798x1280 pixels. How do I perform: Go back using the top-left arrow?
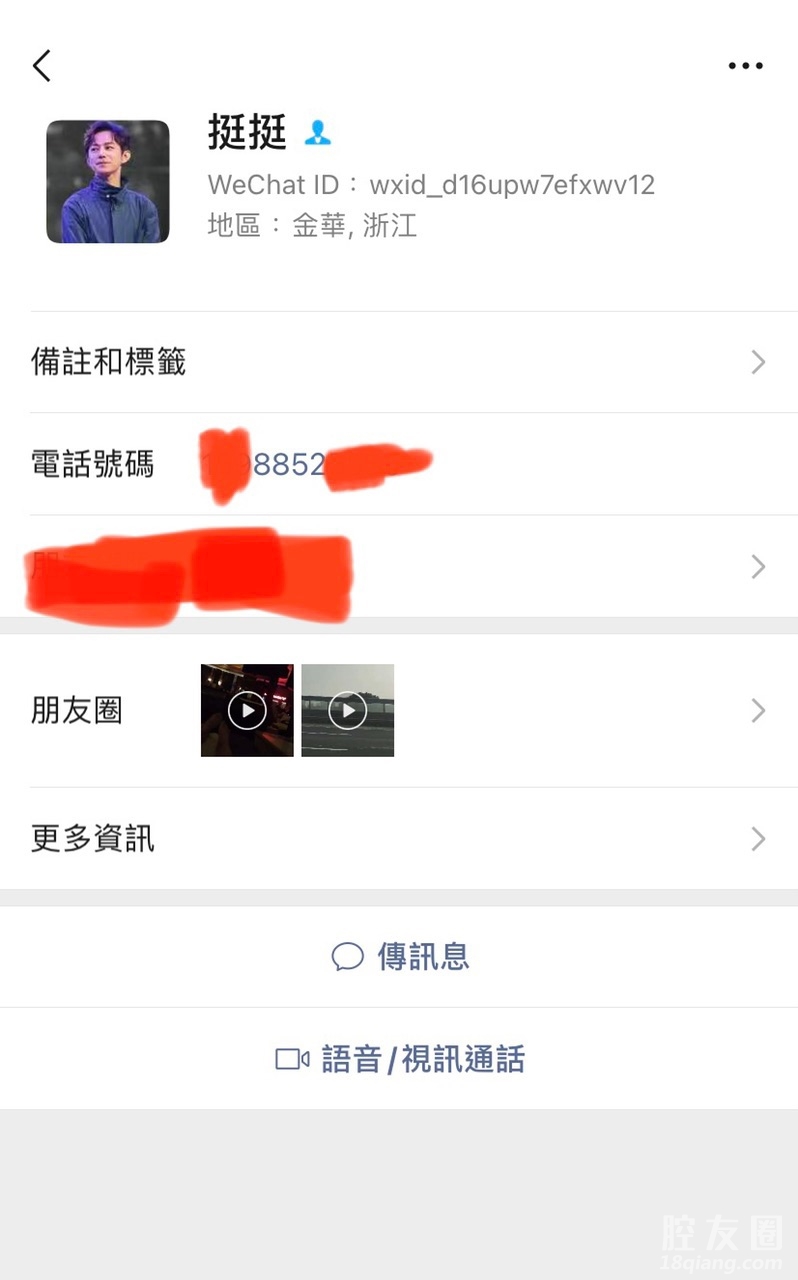coord(42,66)
